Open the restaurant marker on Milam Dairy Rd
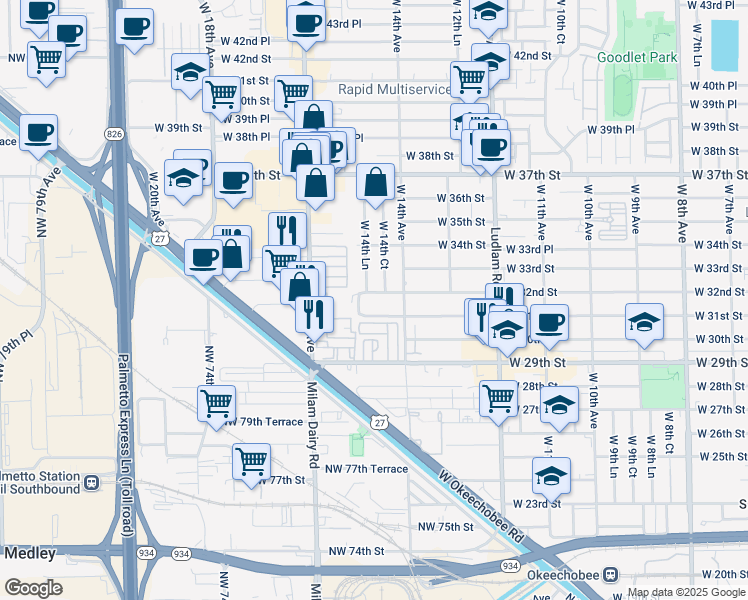Image resolution: width=748 pixels, height=600 pixels. coord(314,314)
